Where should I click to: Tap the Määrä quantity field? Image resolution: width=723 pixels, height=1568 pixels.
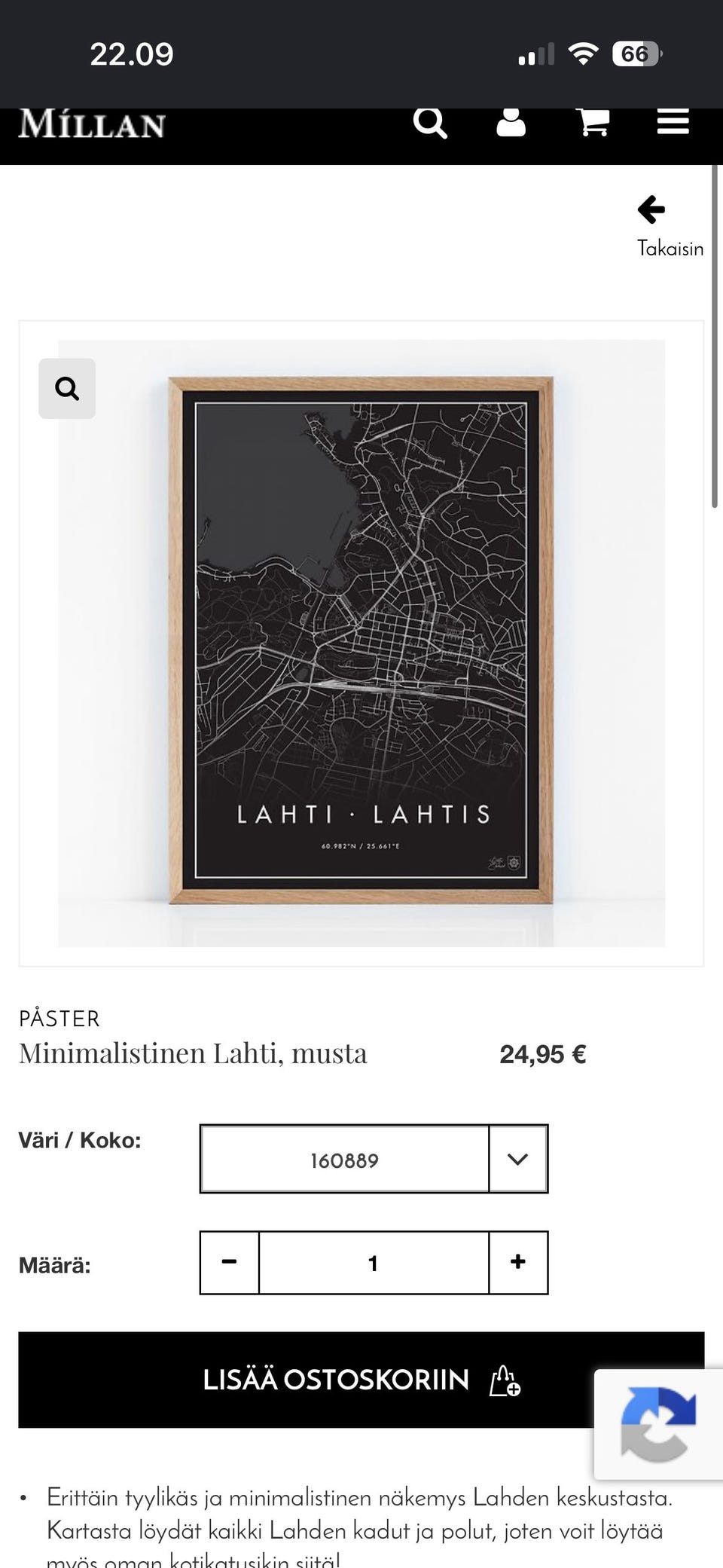point(374,1263)
